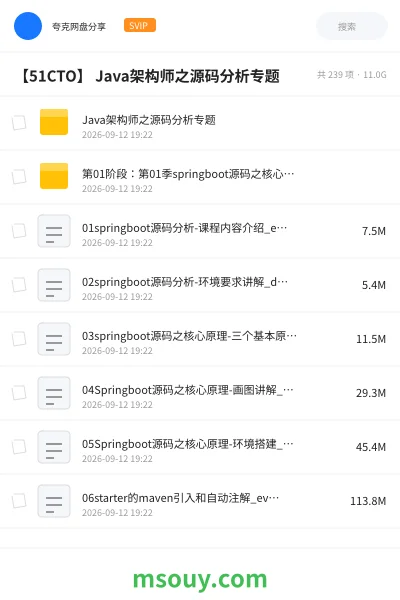Open file 04Springboot源码之核心原理-画图讲解
This screenshot has width=400, height=600.
pos(200,393)
